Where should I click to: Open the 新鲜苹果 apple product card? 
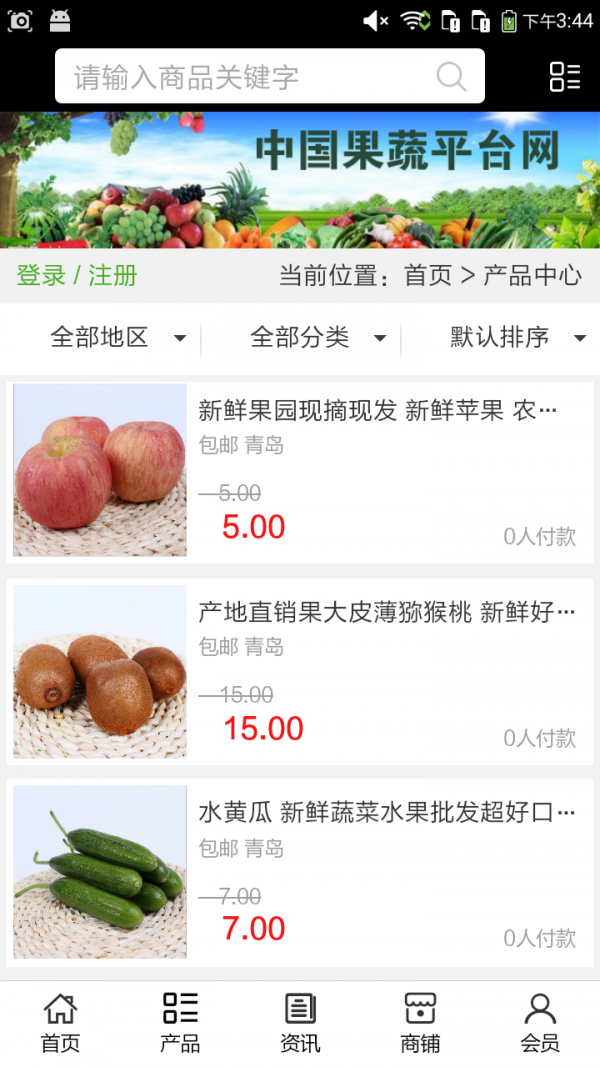(300, 470)
